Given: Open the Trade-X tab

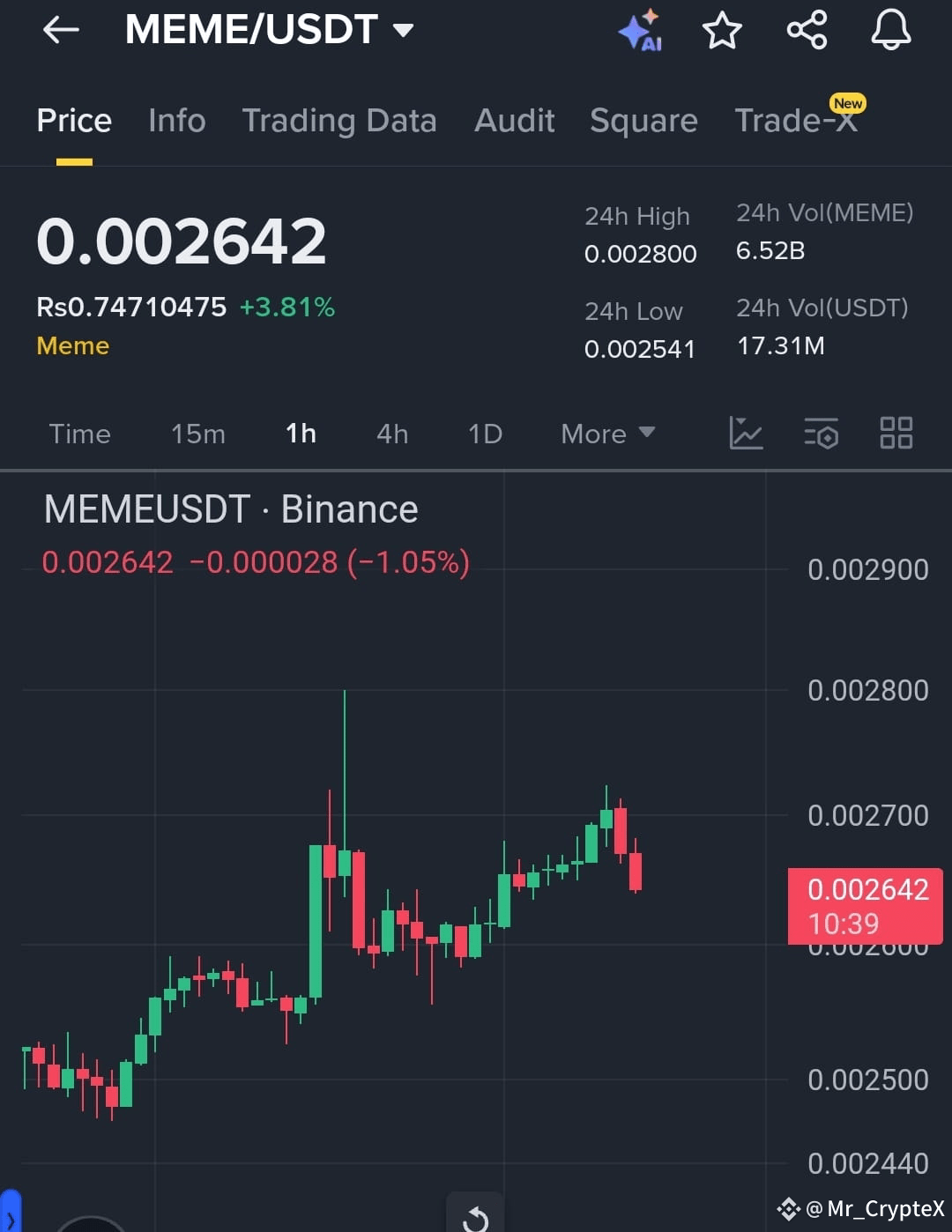Looking at the screenshot, I should click(796, 121).
